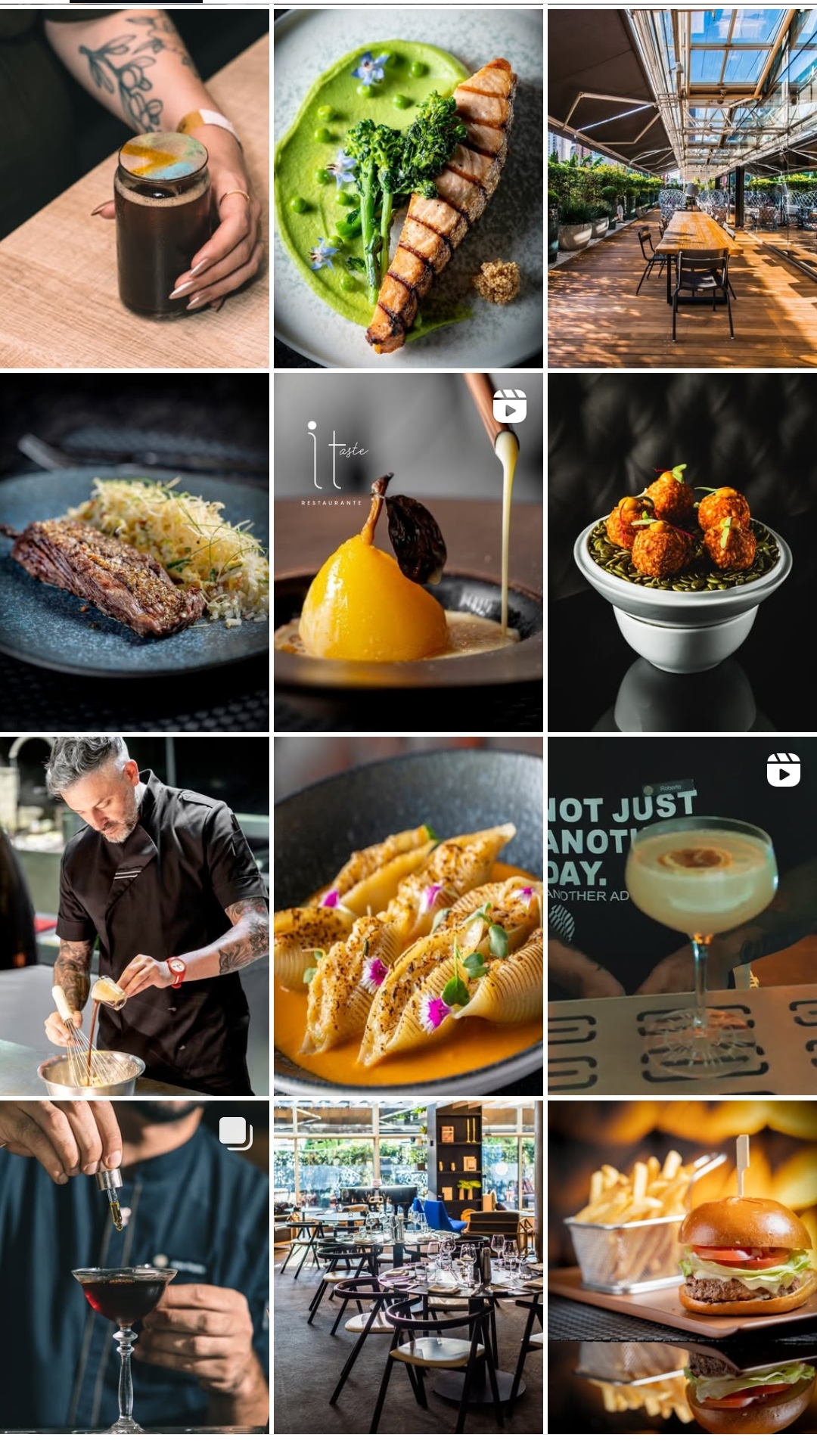Image resolution: width=817 pixels, height=1456 pixels.
Task: Open the fried croquettes in white bowl post
Action: (682, 552)
